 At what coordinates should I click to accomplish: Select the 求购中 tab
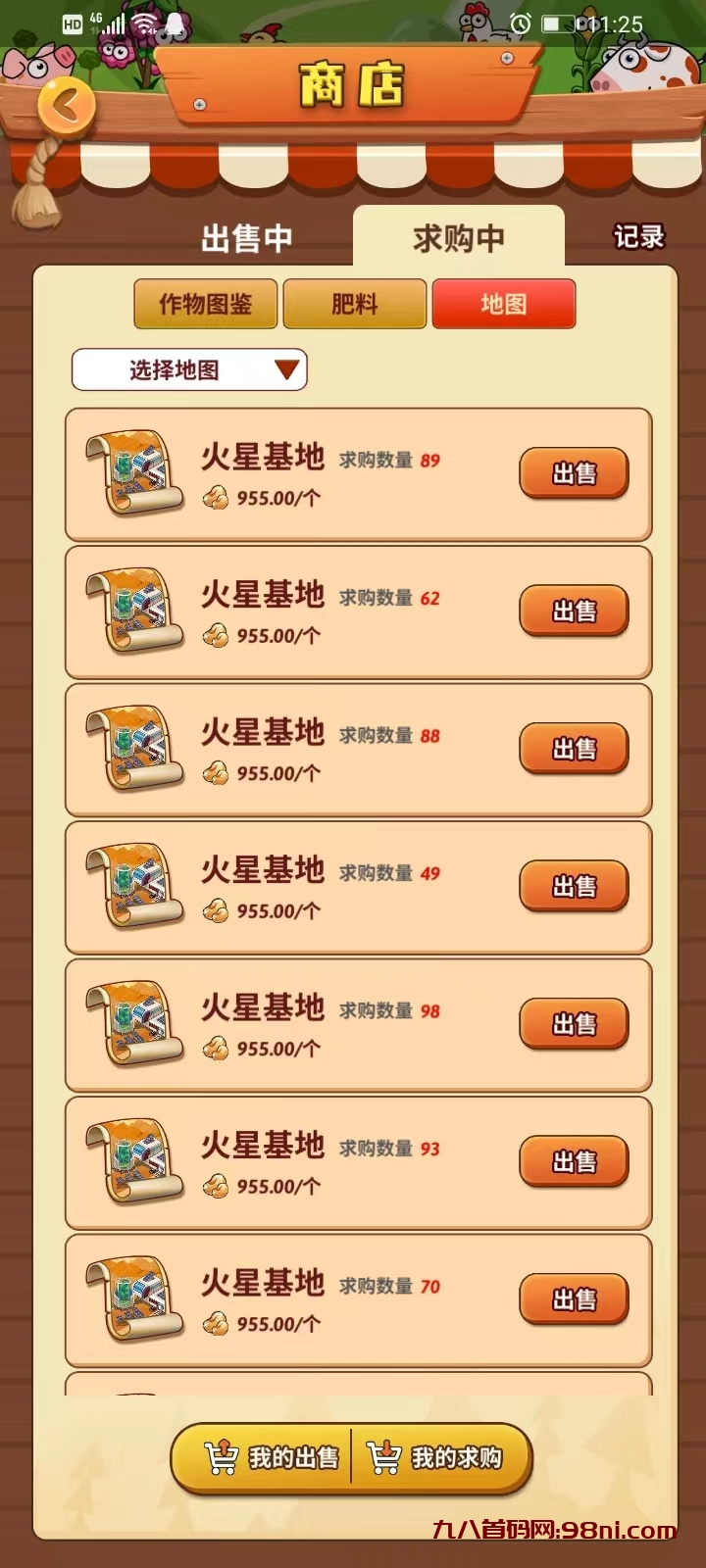pos(457,238)
